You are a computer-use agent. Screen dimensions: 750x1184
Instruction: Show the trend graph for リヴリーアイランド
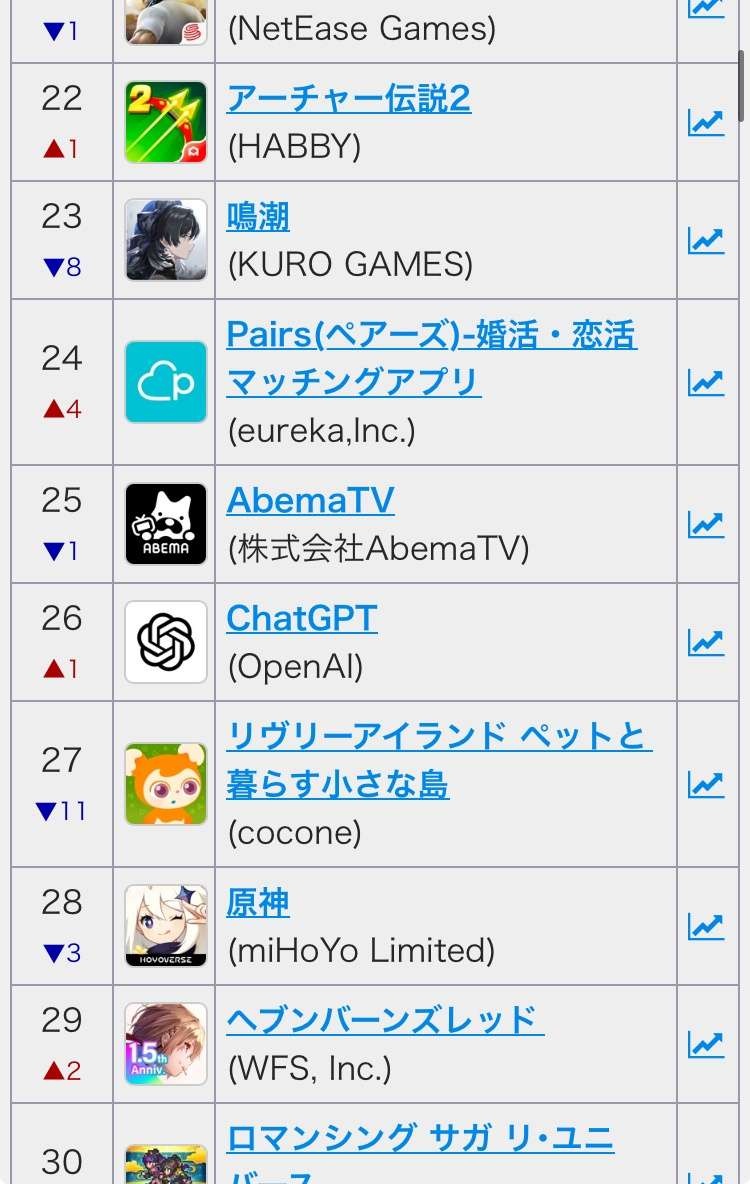706,785
